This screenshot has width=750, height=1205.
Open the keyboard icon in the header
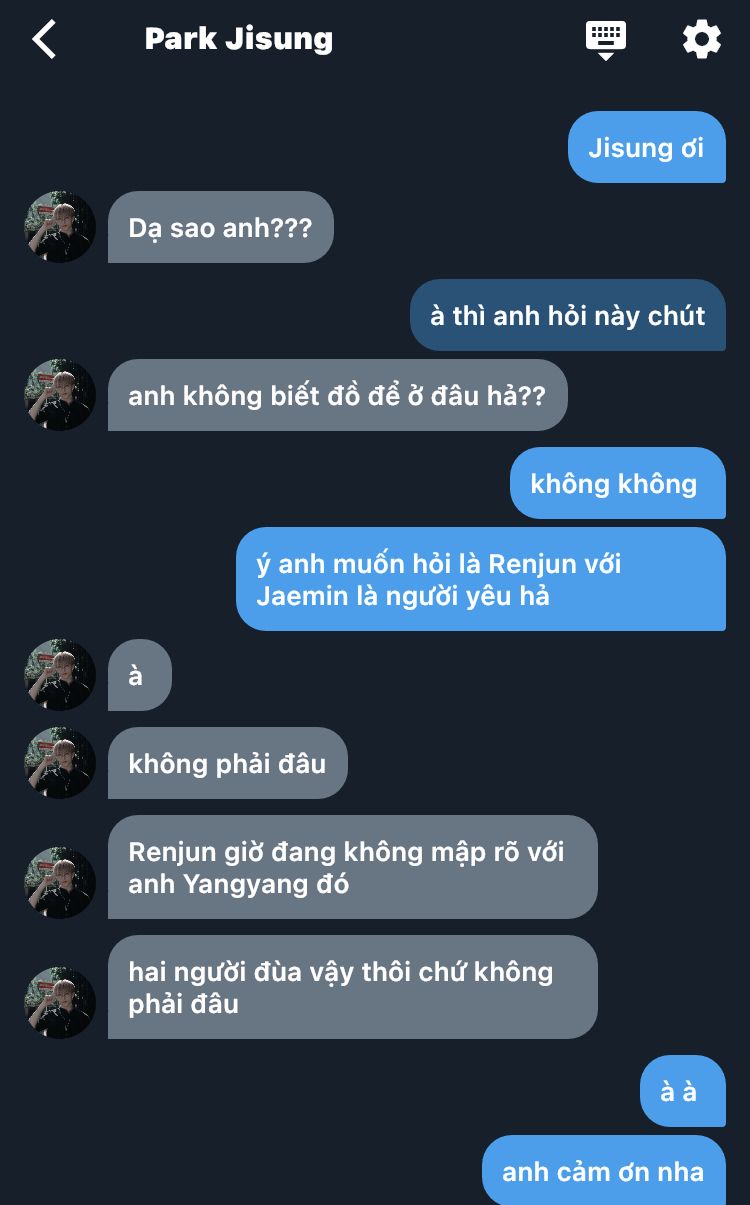[x=606, y=40]
